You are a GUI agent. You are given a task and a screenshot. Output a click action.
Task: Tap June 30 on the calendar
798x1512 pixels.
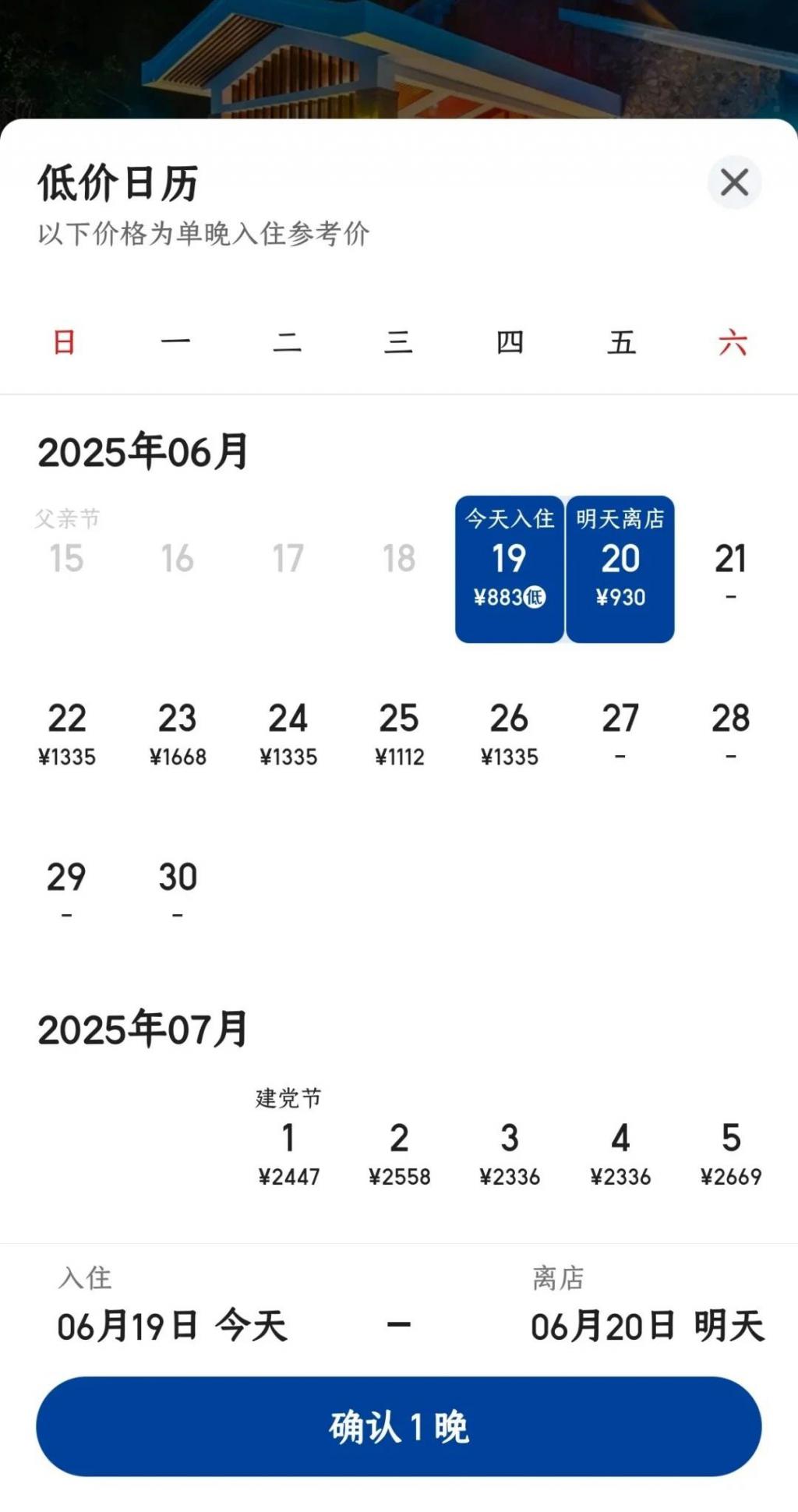pyautogui.click(x=178, y=890)
